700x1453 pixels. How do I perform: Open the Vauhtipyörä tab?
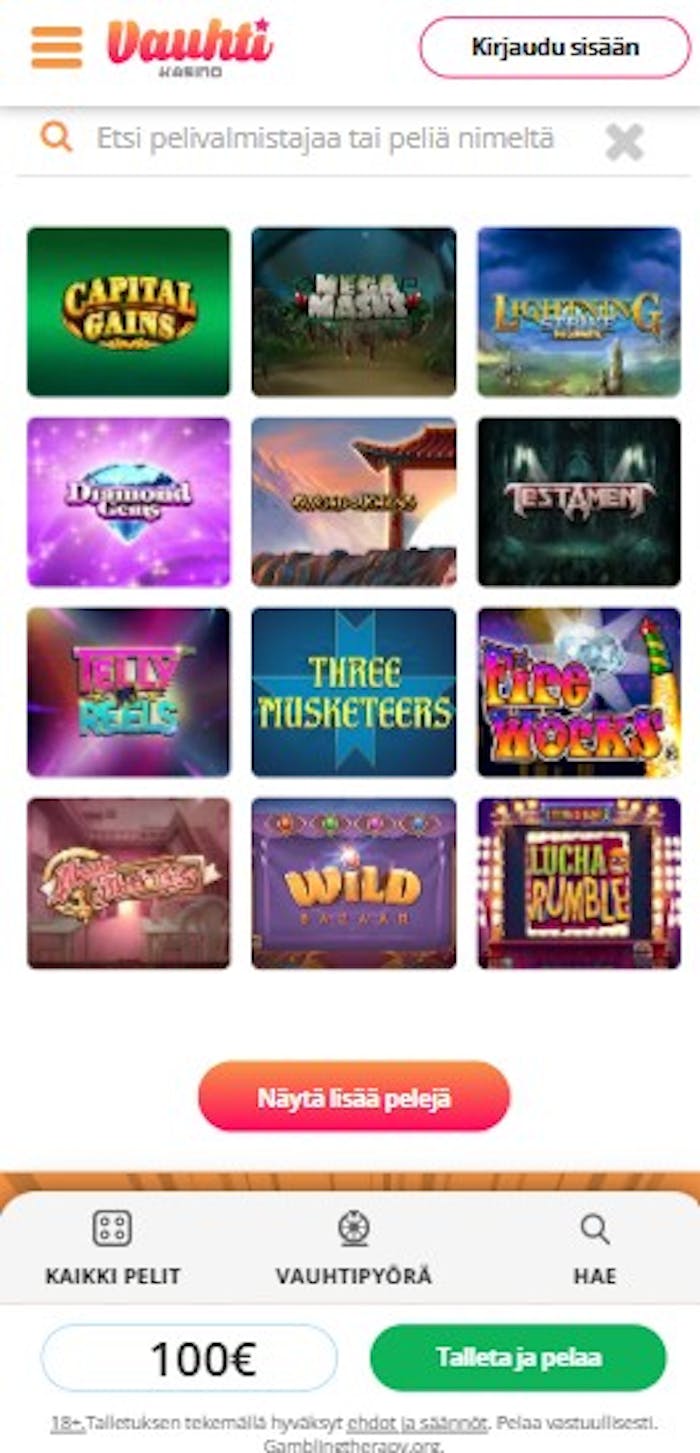click(354, 1248)
